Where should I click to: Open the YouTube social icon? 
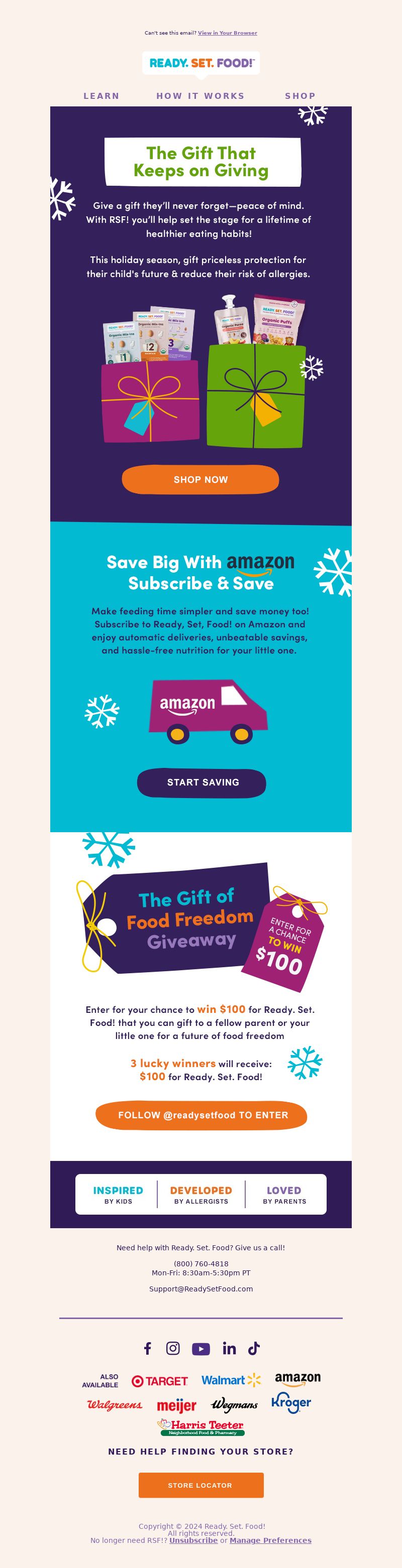point(201,1349)
